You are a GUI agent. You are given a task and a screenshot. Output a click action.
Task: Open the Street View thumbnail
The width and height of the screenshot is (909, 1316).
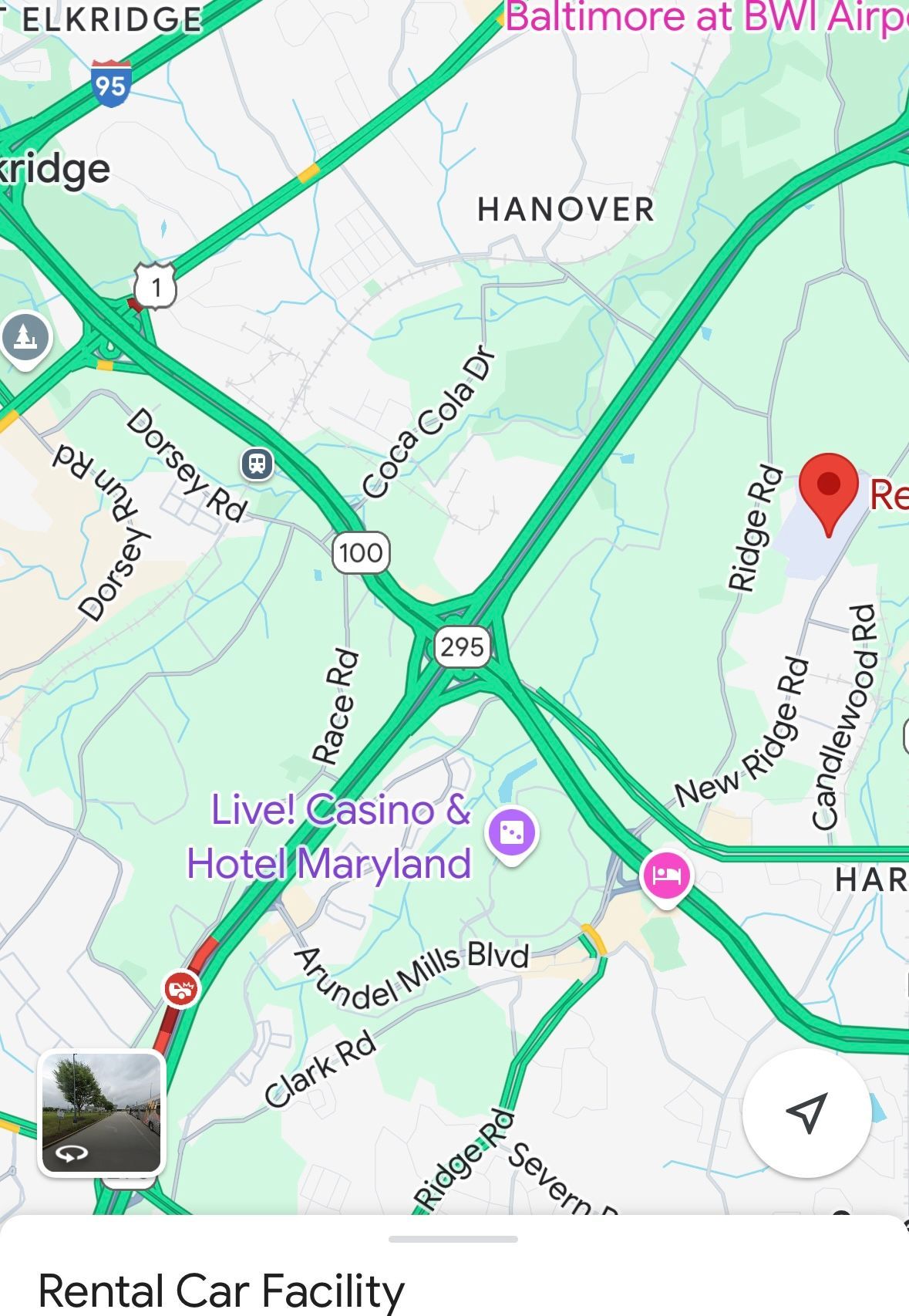click(x=102, y=1113)
